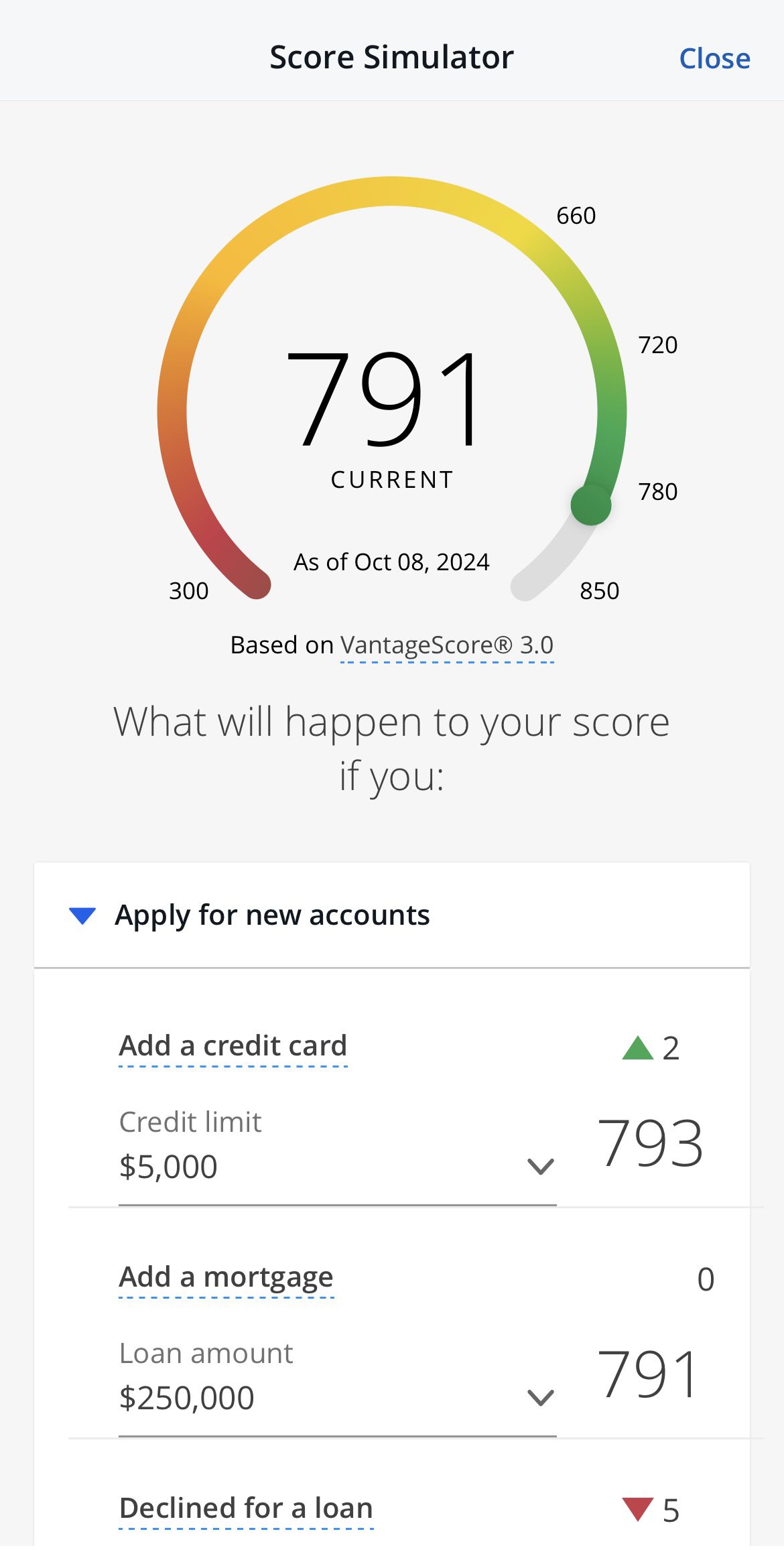Tap the Add a credit card link
The width and height of the screenshot is (784, 1550).
coord(233,1046)
